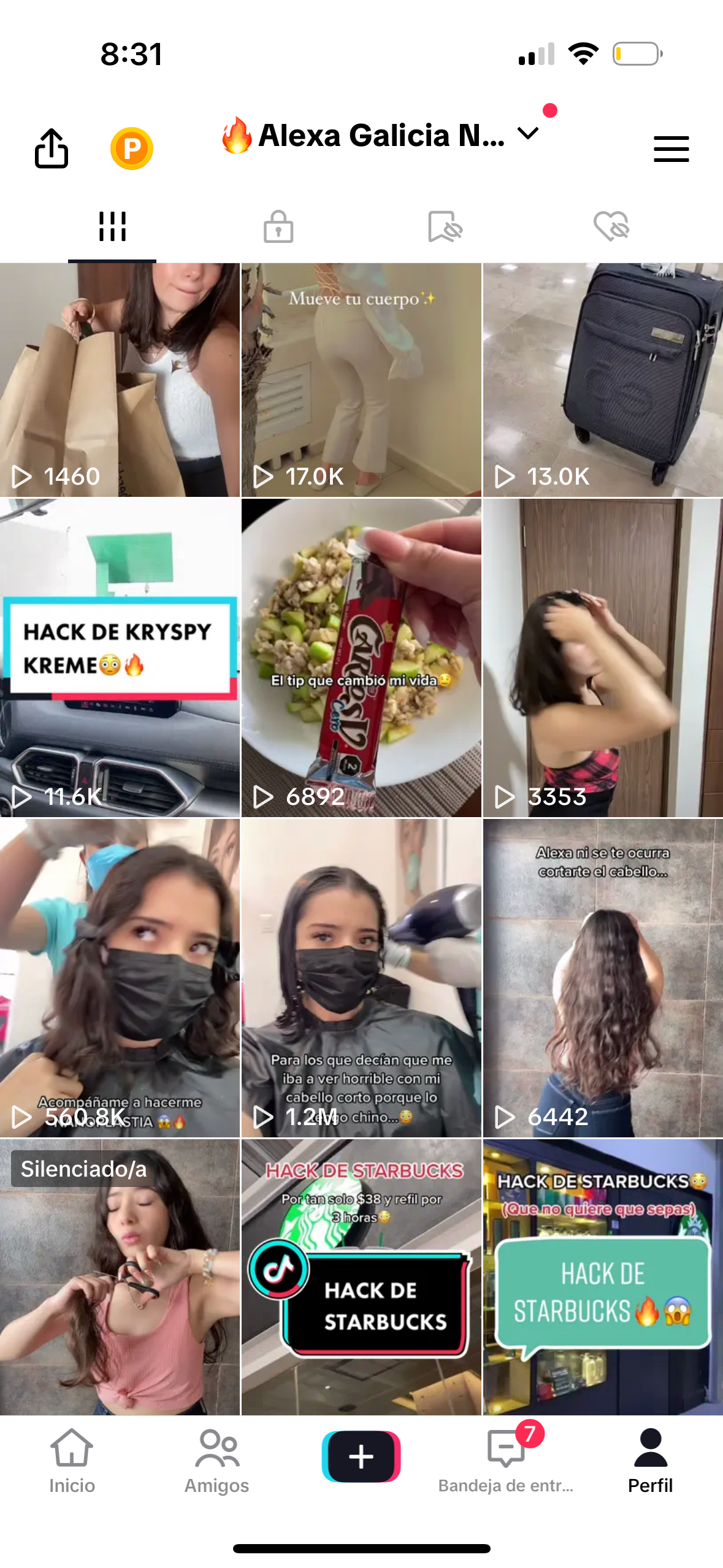The image size is (723, 1568).
Task: Open the Silenciado/a video
Action: 120,1276
